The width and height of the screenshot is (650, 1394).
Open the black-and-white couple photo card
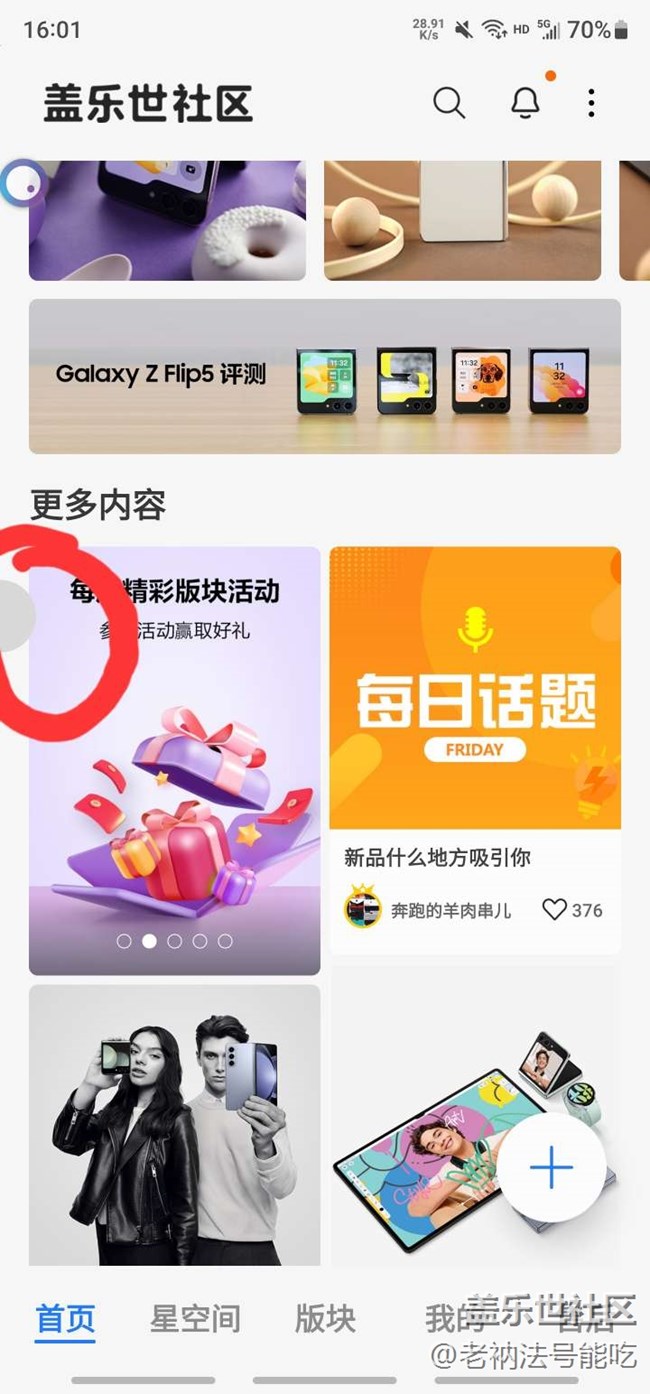174,1125
